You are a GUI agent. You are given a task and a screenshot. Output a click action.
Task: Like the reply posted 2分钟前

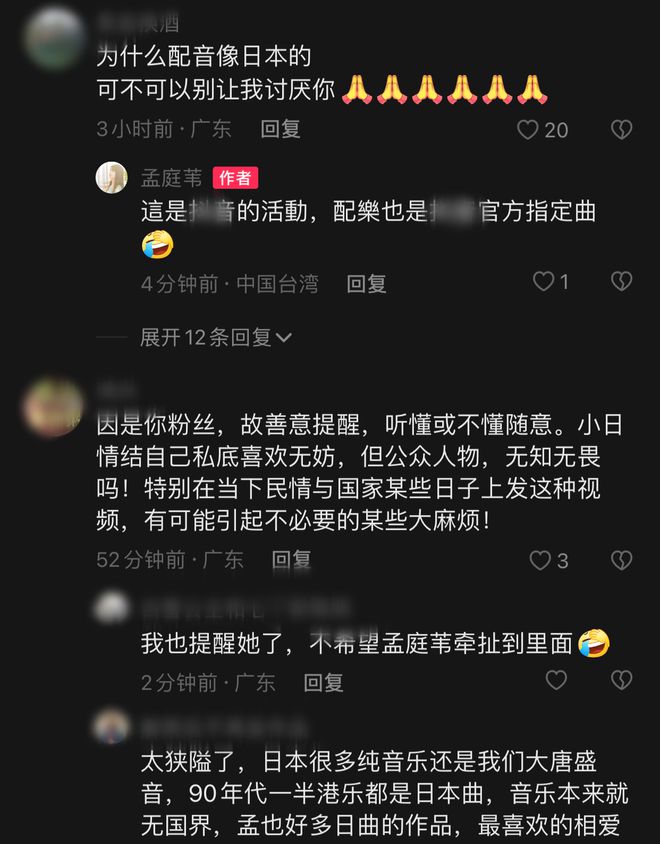click(x=556, y=681)
